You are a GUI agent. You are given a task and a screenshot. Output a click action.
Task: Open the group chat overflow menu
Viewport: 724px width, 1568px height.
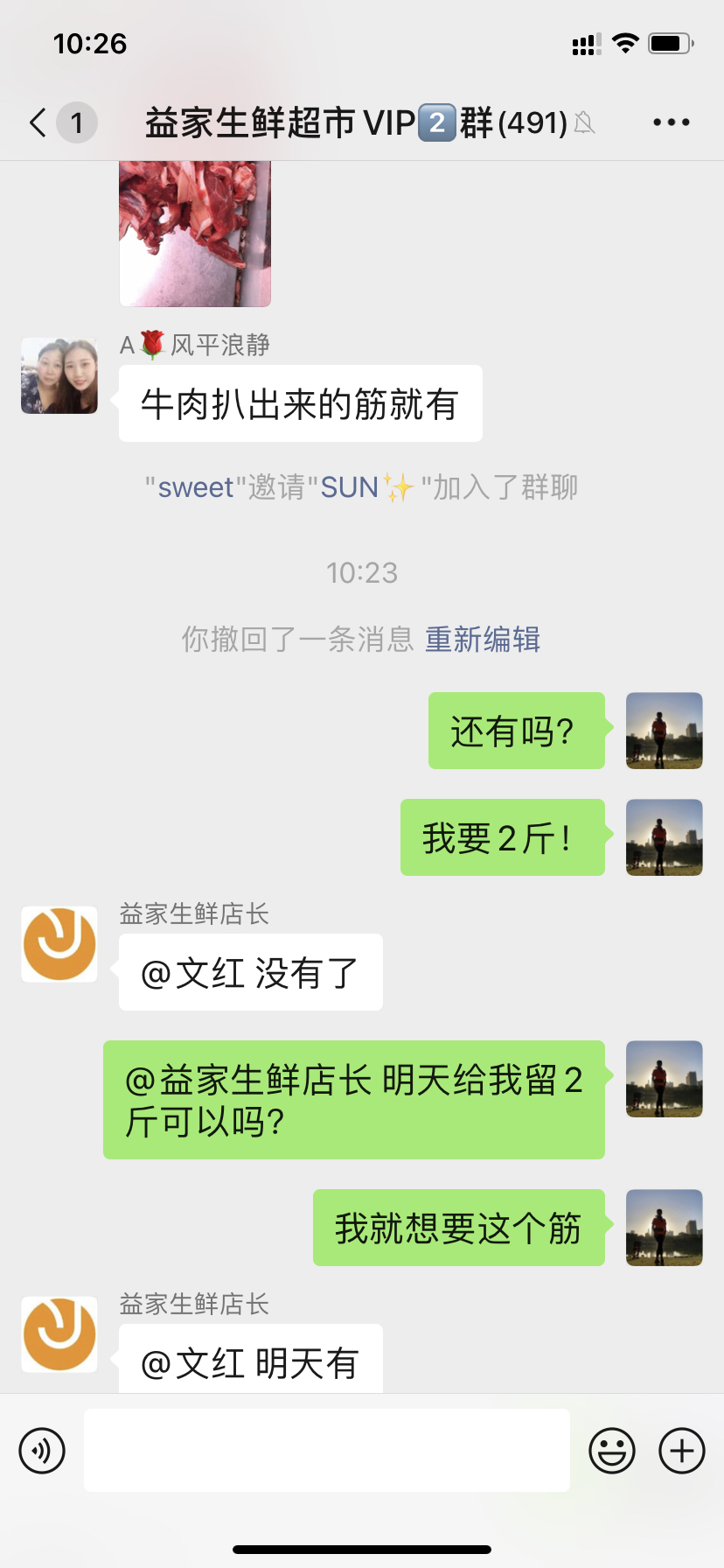click(671, 122)
